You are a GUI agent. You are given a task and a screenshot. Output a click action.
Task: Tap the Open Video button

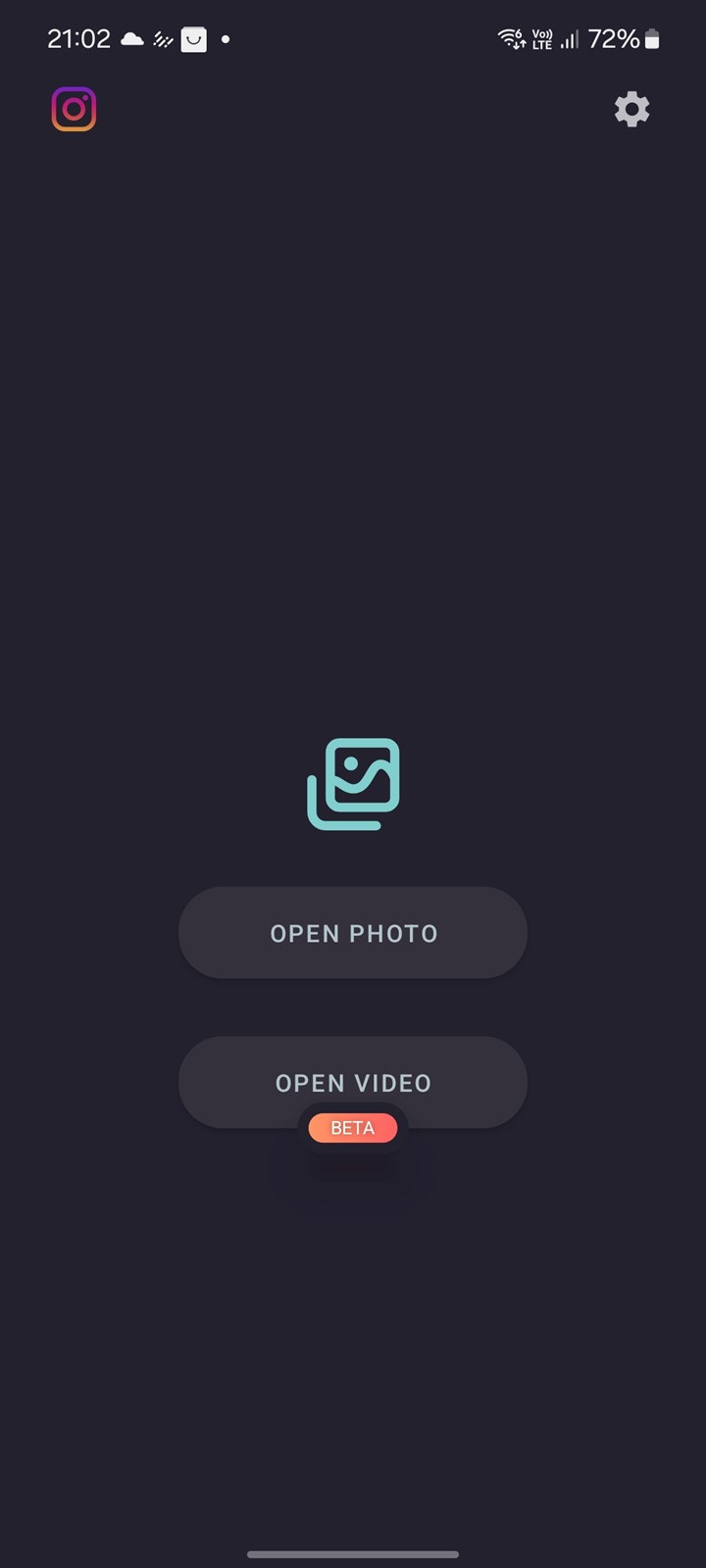353,1082
